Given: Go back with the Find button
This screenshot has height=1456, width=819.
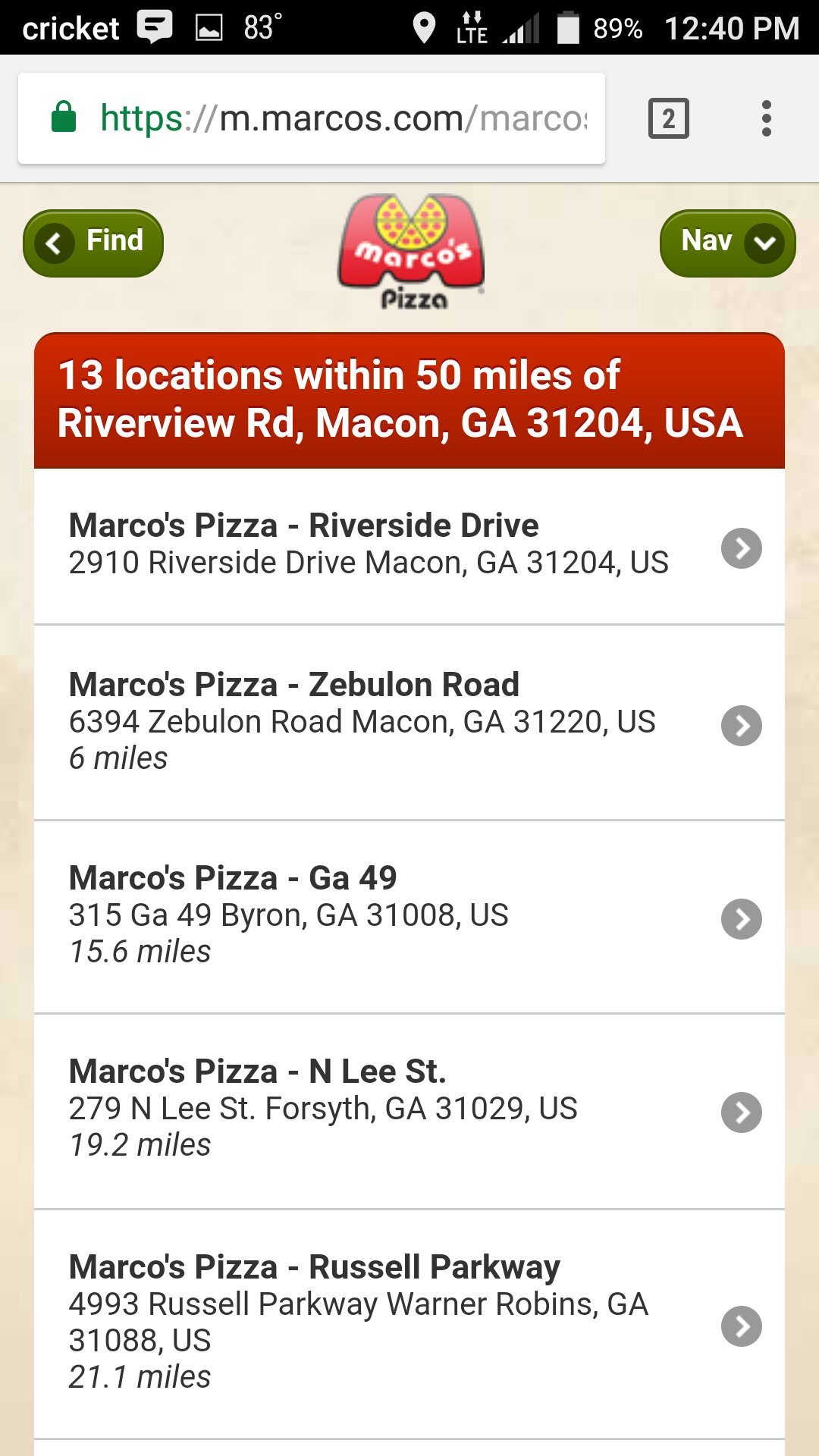Looking at the screenshot, I should pos(93,243).
